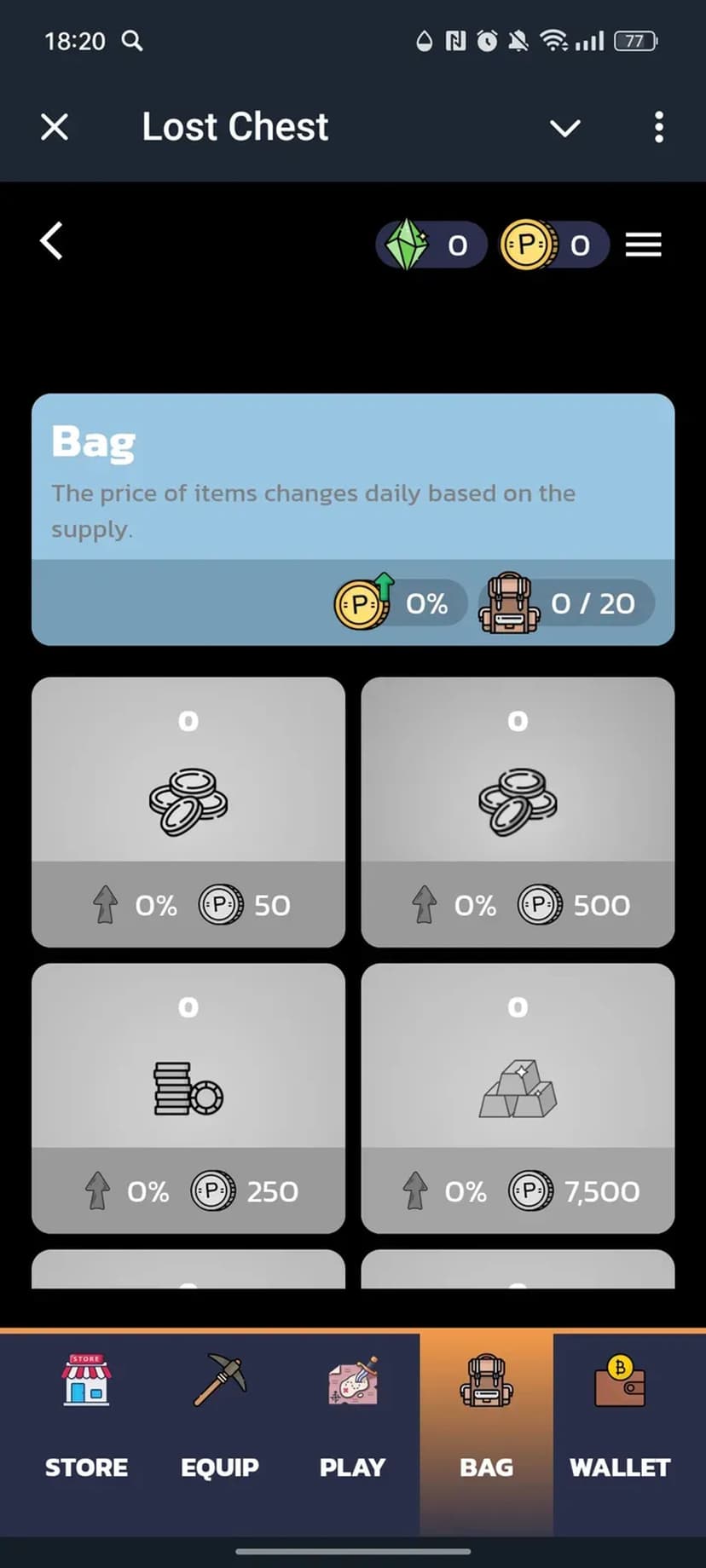This screenshot has width=706, height=1568.
Task: Select the Bag tab
Action: (x=486, y=1415)
